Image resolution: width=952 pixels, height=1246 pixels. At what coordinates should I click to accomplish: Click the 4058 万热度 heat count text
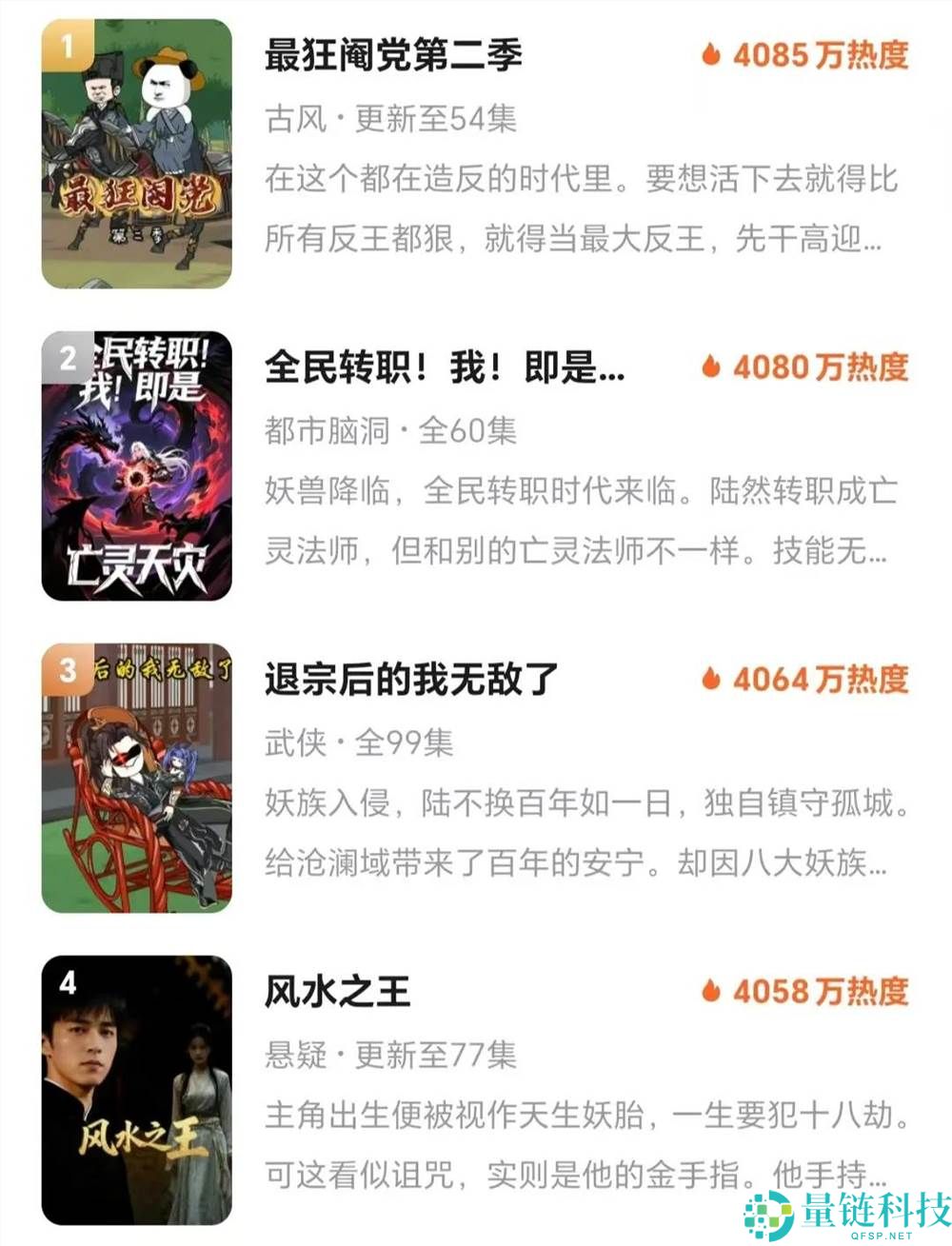tap(819, 992)
